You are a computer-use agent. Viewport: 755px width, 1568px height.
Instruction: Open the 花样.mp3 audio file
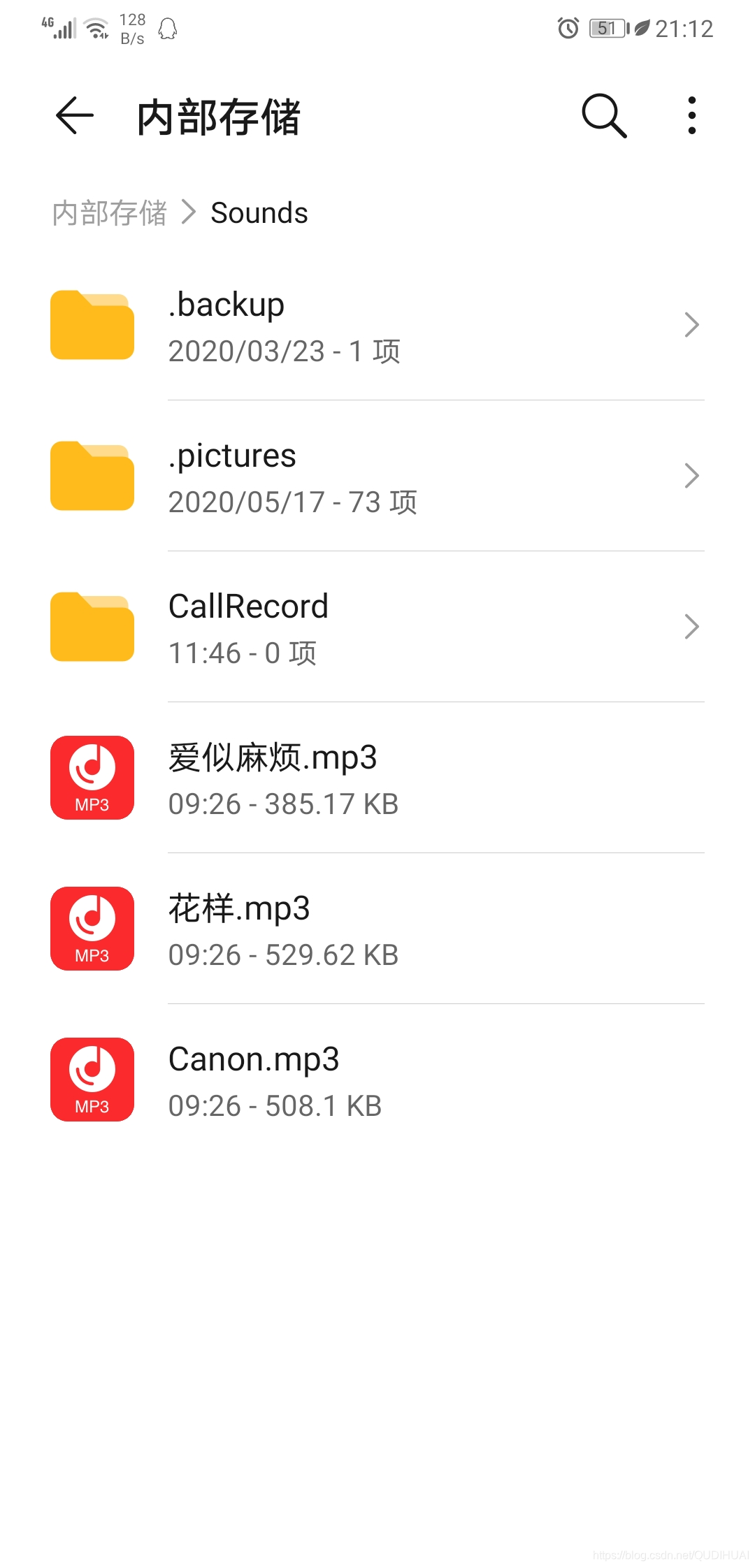point(377,929)
